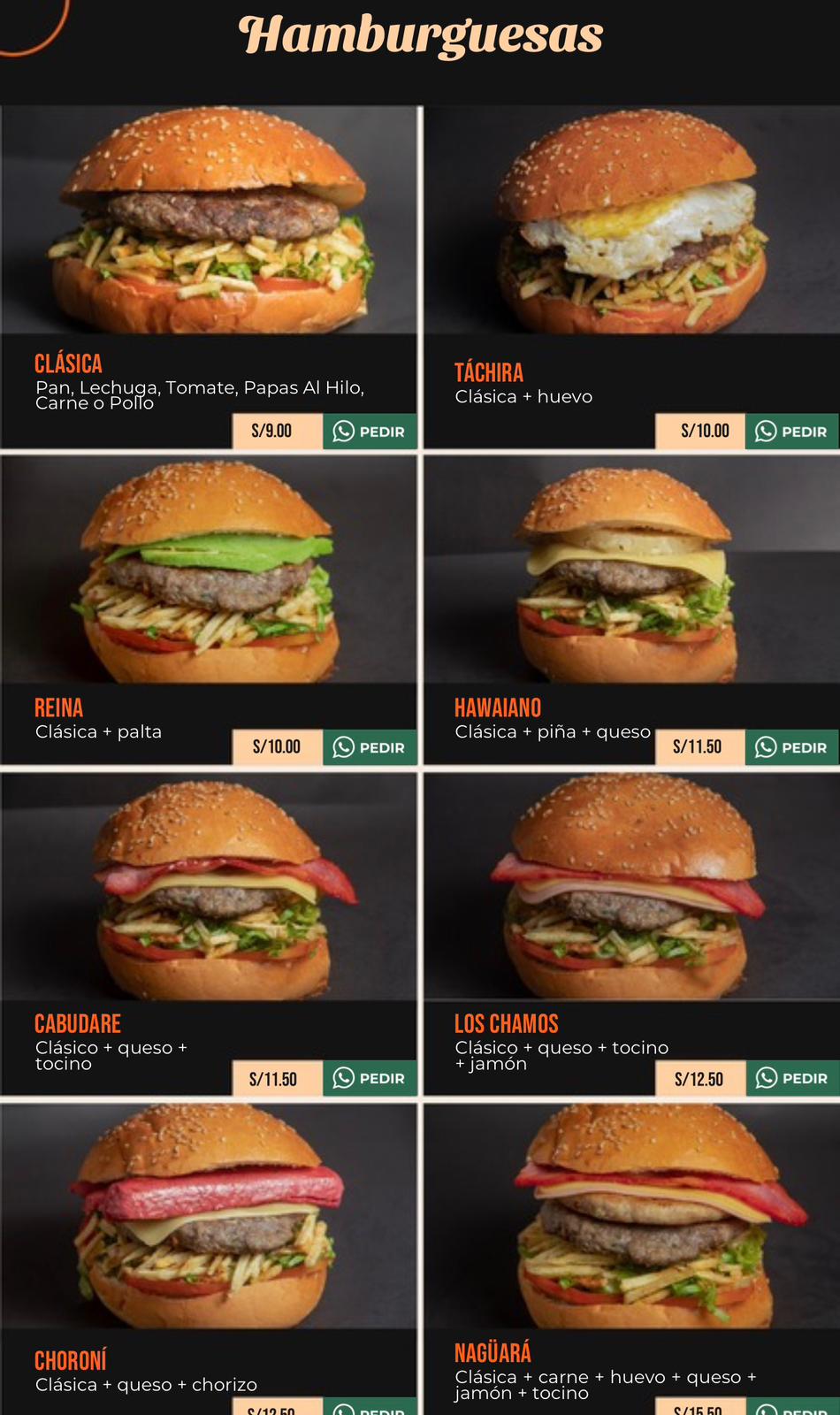The image size is (840, 1415).
Task: Order the Cabudare burger on WhatsApp
Action: pos(370,1078)
